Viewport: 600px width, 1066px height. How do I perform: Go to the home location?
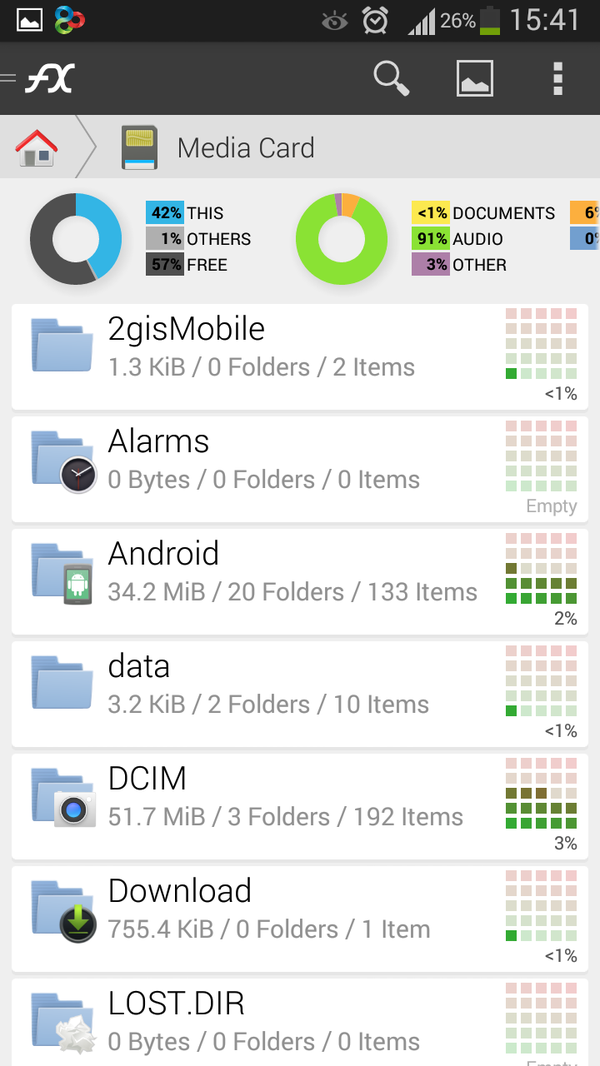36,148
